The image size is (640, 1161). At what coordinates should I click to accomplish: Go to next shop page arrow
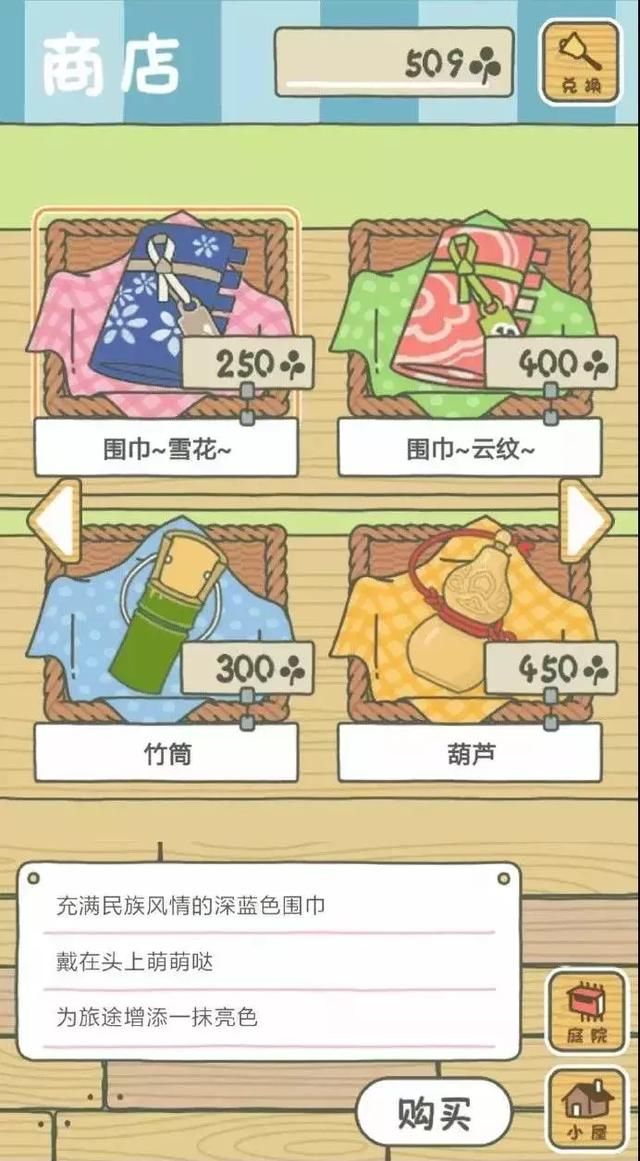point(586,519)
